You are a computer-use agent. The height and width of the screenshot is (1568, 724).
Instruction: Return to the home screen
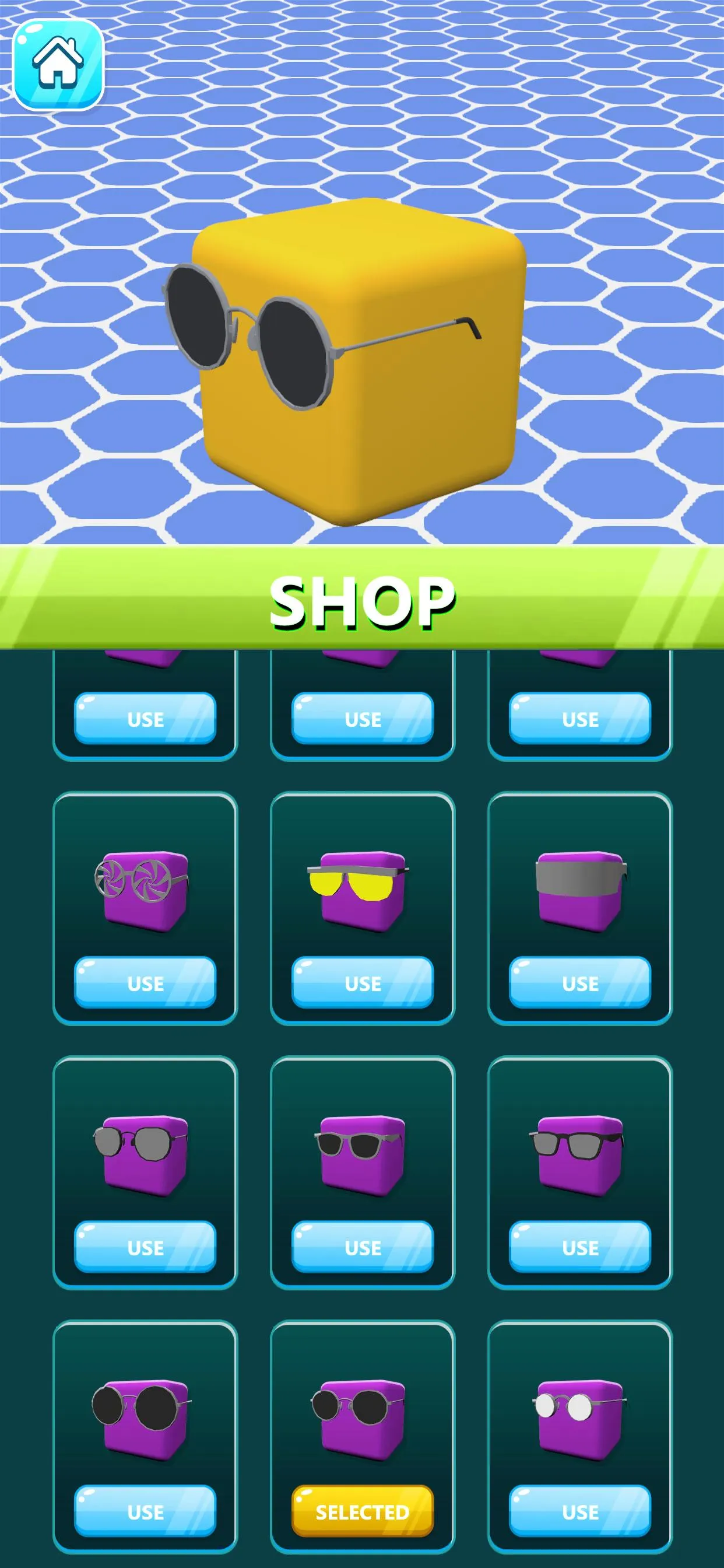tap(58, 65)
